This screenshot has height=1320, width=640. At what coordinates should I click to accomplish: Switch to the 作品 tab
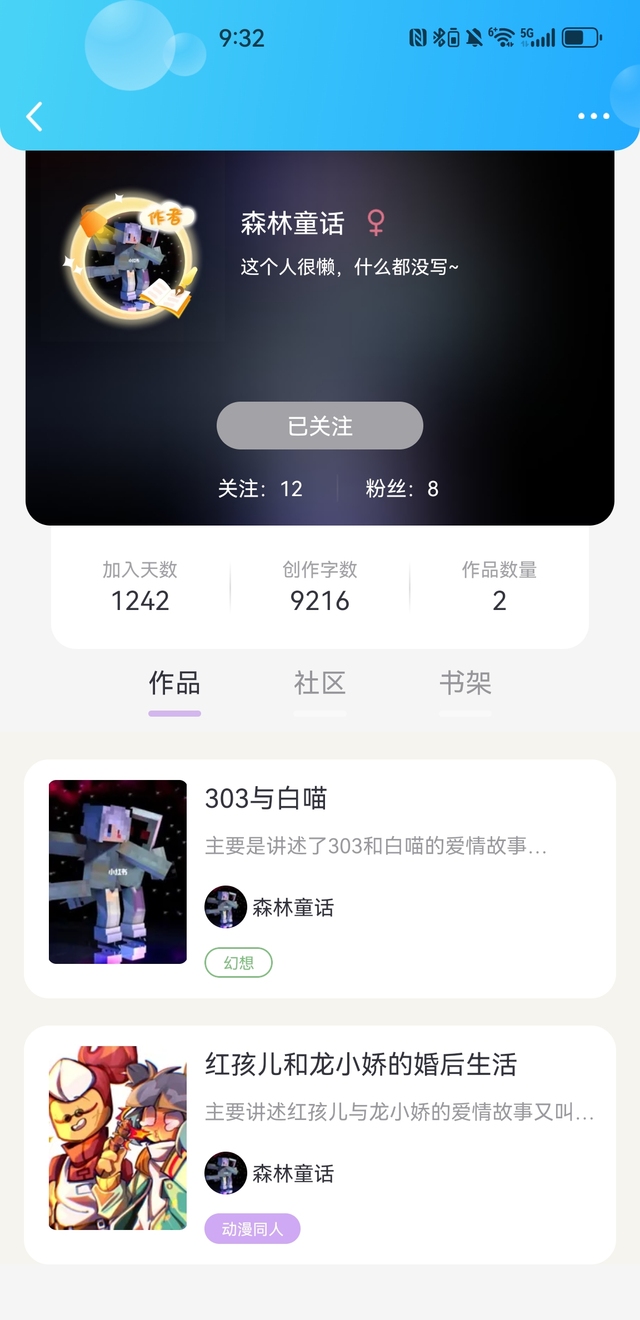coord(175,684)
